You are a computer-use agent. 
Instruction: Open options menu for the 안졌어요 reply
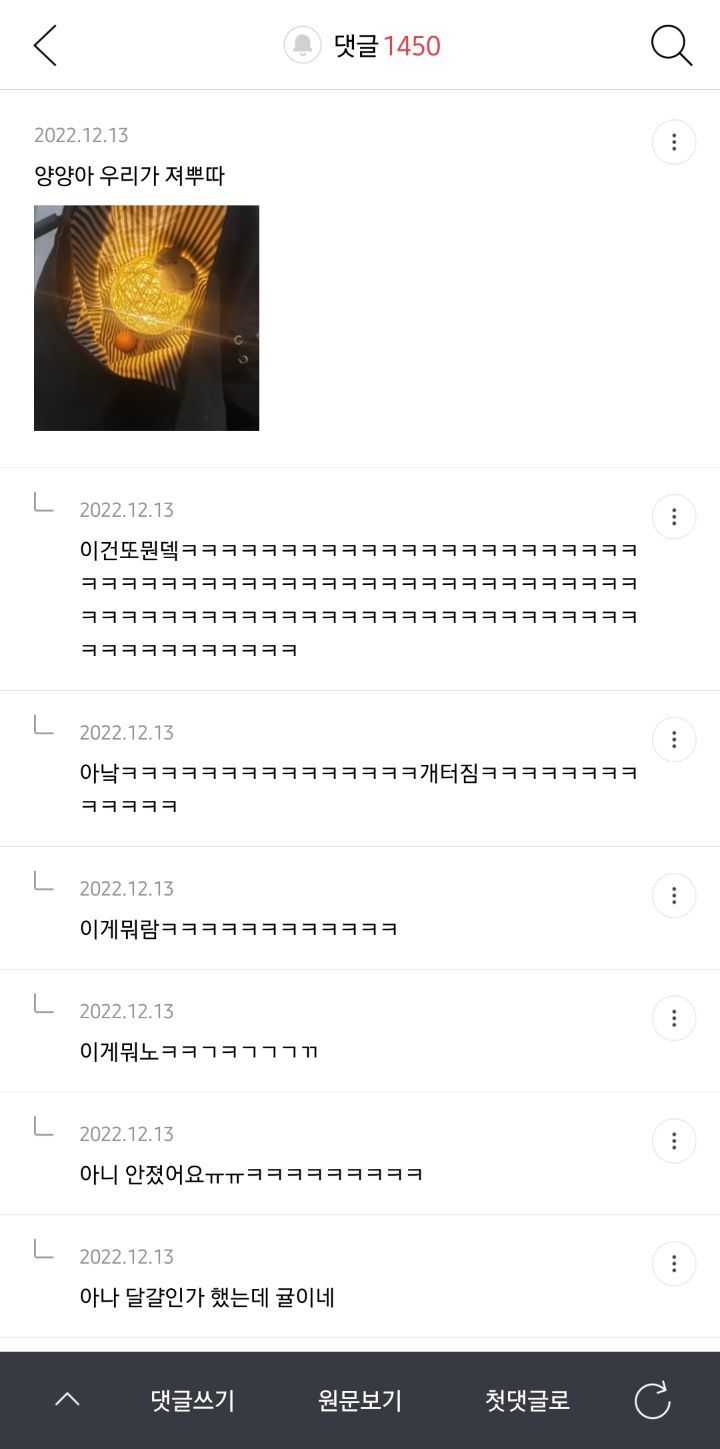(x=674, y=1141)
